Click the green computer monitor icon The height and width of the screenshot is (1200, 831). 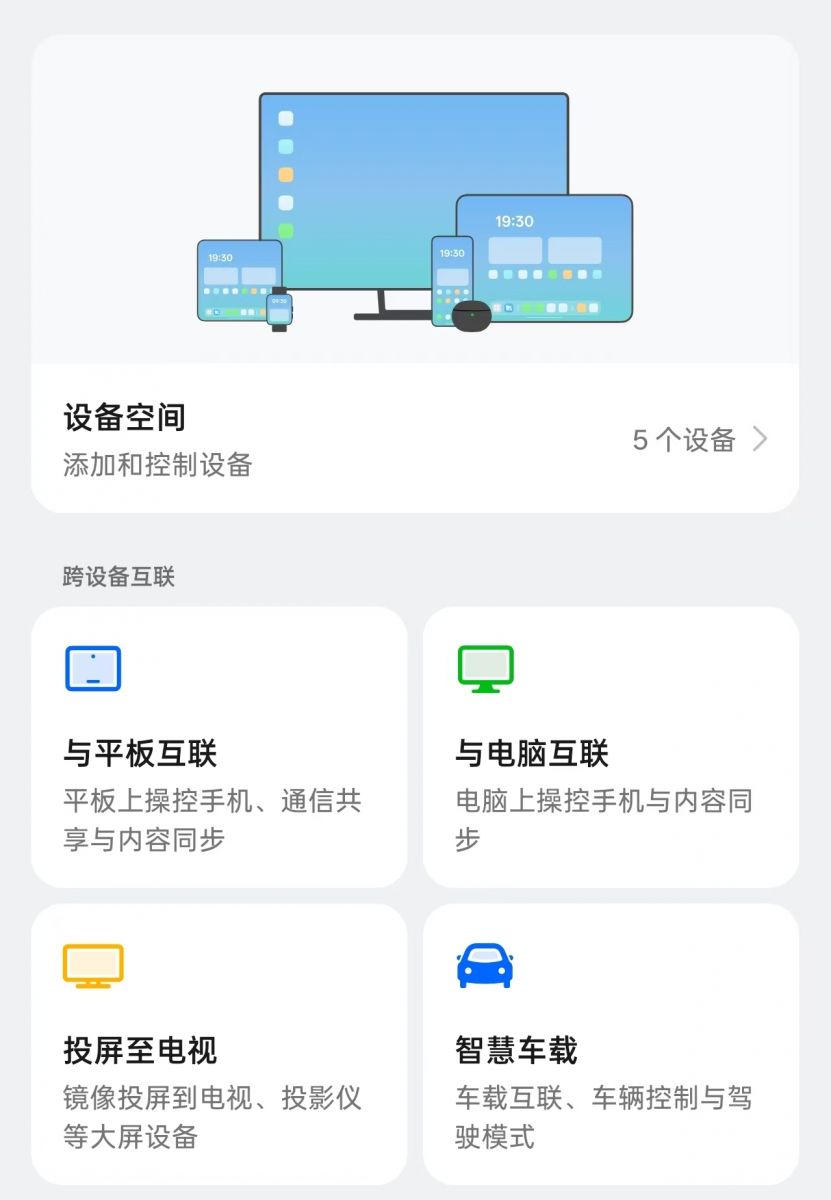[486, 667]
